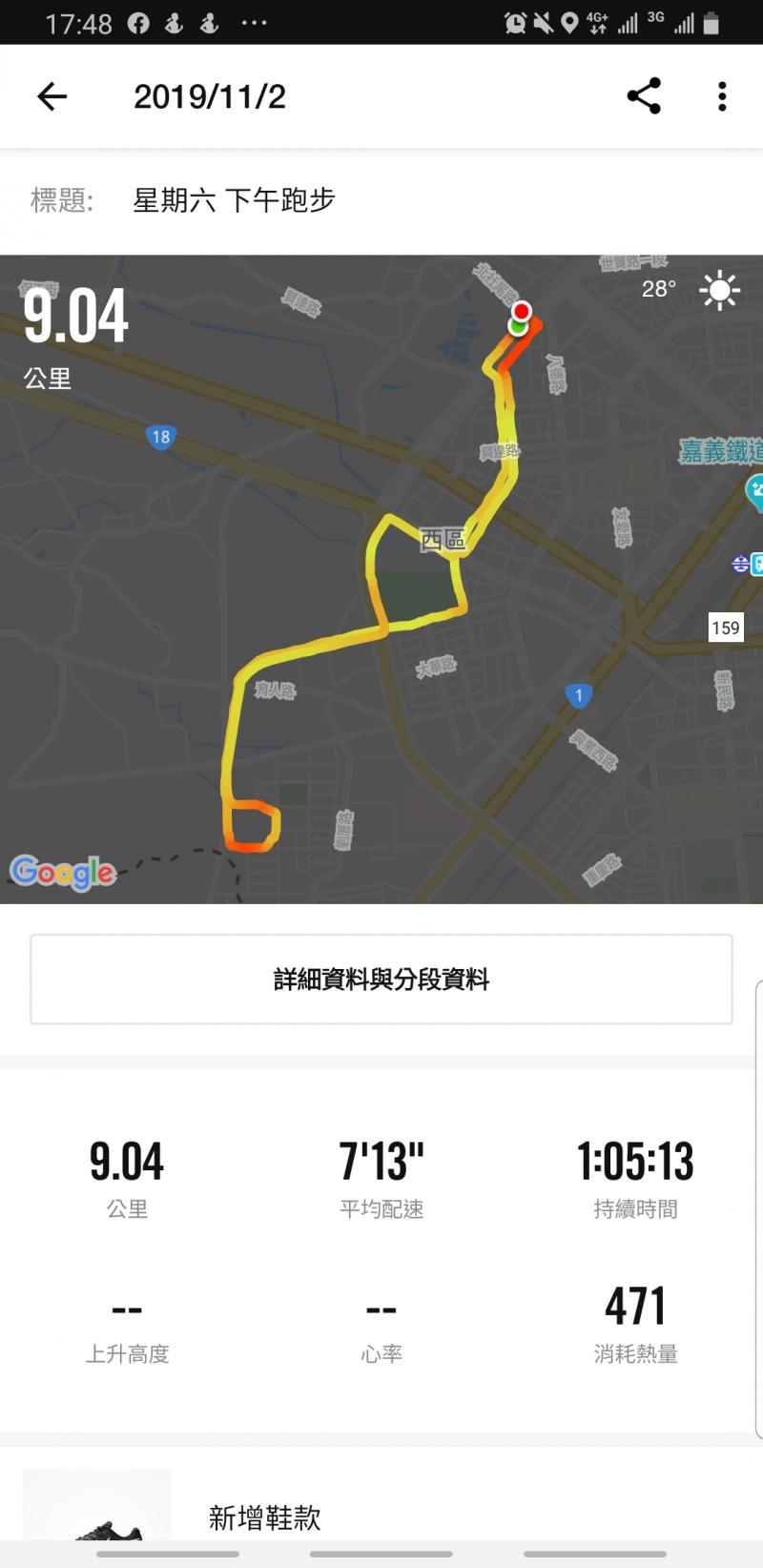The height and width of the screenshot is (1568, 763).
Task: Select 新增鞋款 to add shoes
Action: pyautogui.click(x=265, y=1517)
